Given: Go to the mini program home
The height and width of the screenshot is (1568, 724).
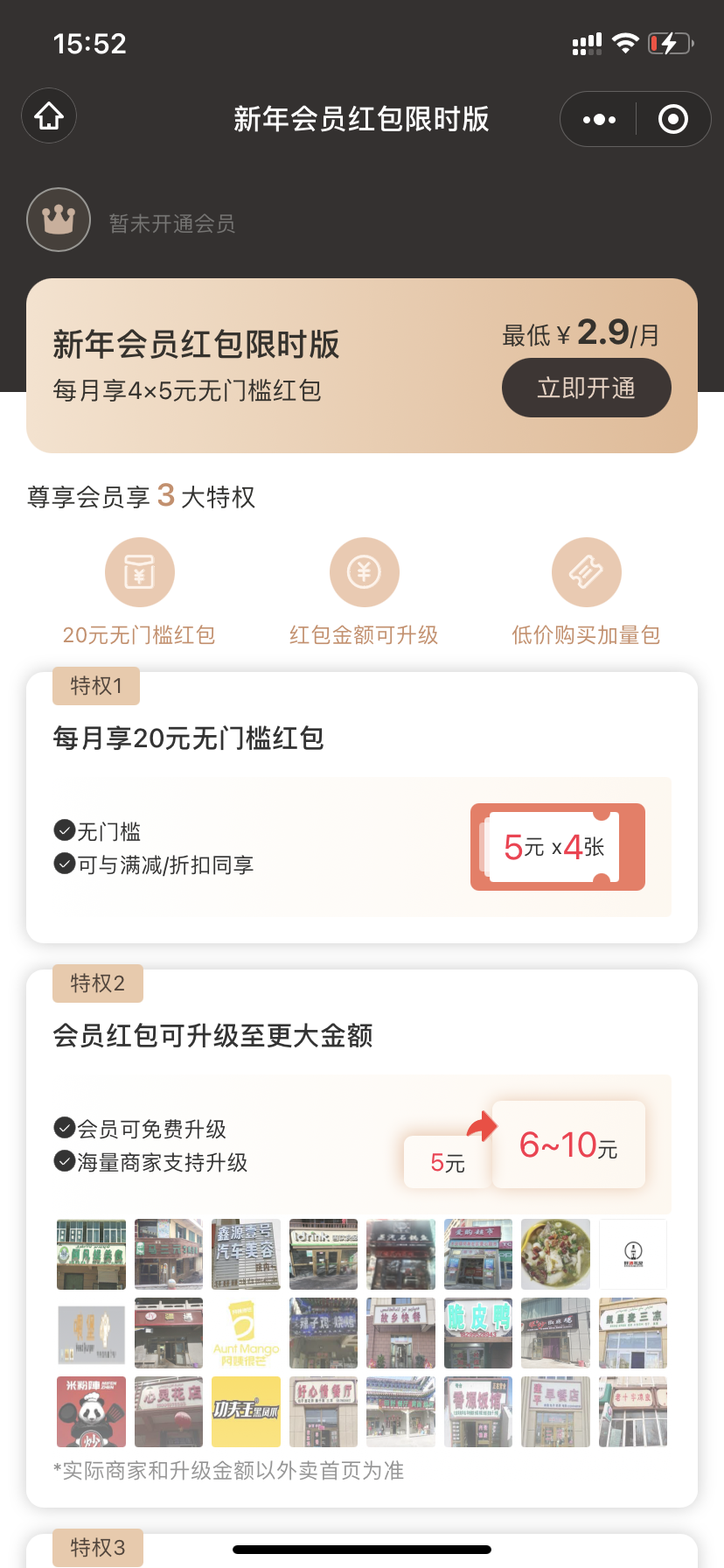Looking at the screenshot, I should [x=49, y=116].
